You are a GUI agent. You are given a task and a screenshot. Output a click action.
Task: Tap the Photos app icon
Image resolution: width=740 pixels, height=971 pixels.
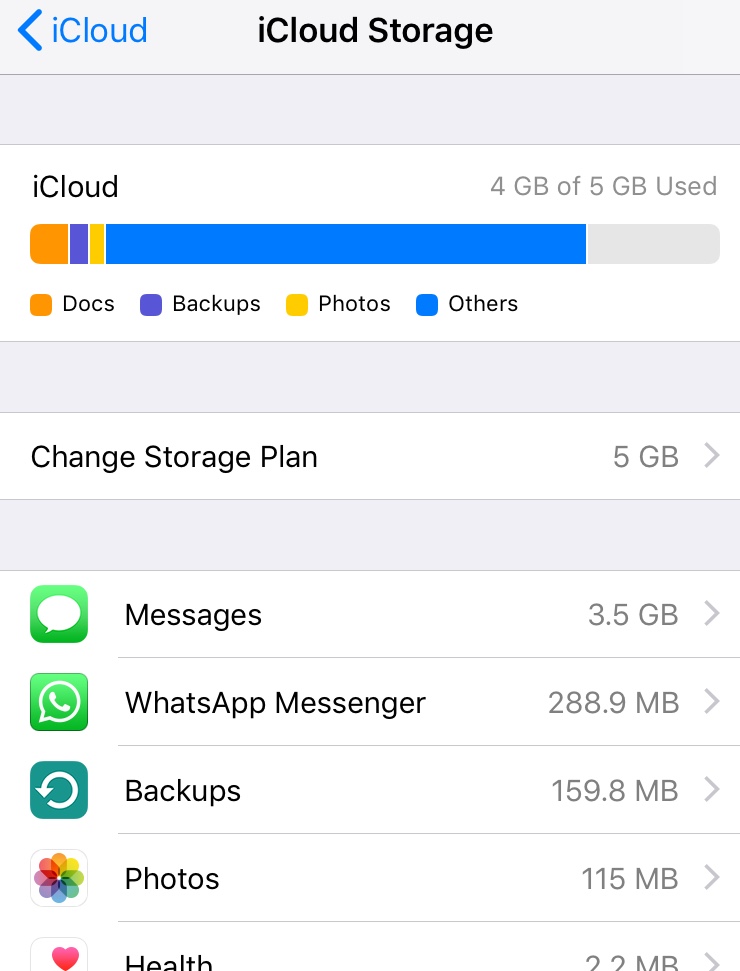point(59,878)
